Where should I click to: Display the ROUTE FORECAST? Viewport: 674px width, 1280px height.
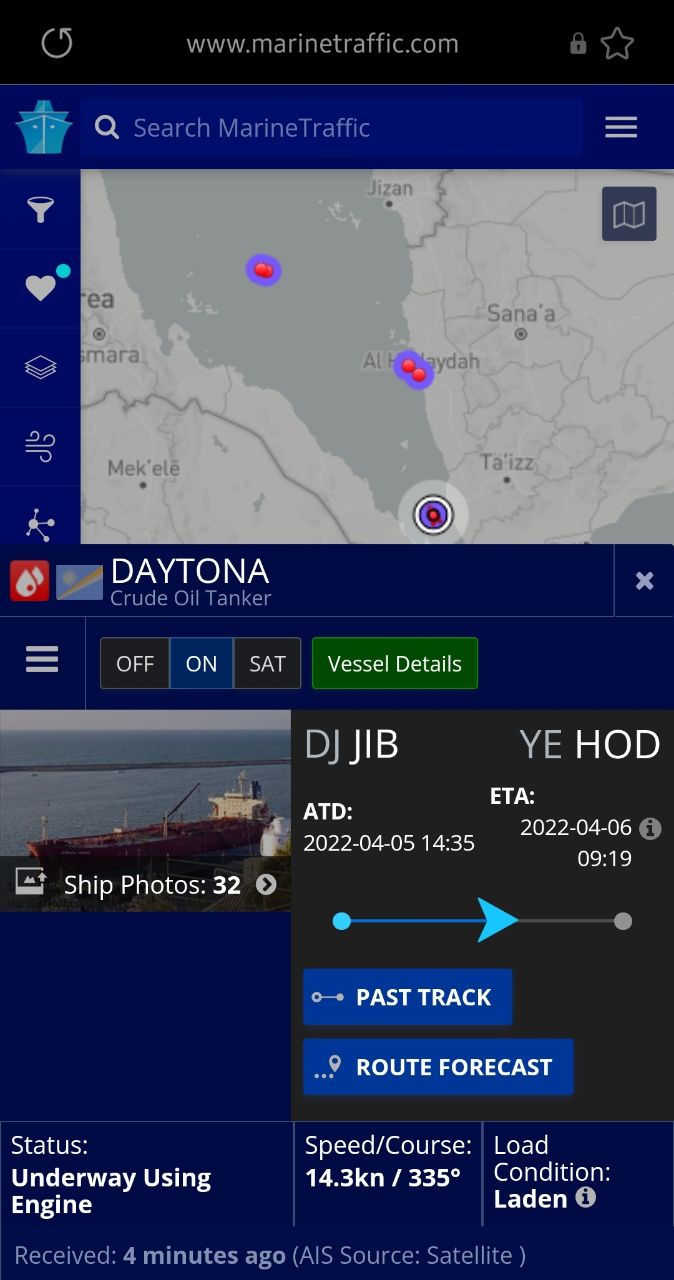click(438, 1067)
